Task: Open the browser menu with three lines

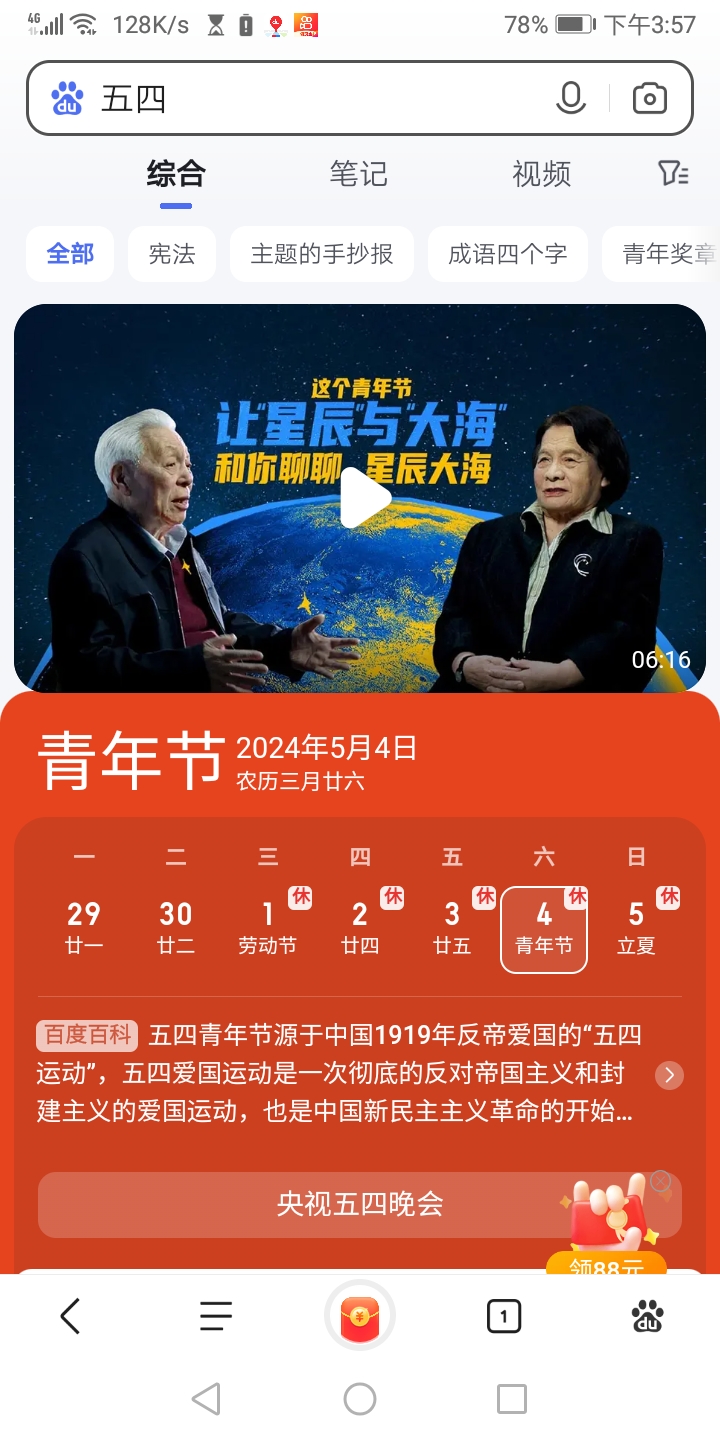Action: [216, 1316]
